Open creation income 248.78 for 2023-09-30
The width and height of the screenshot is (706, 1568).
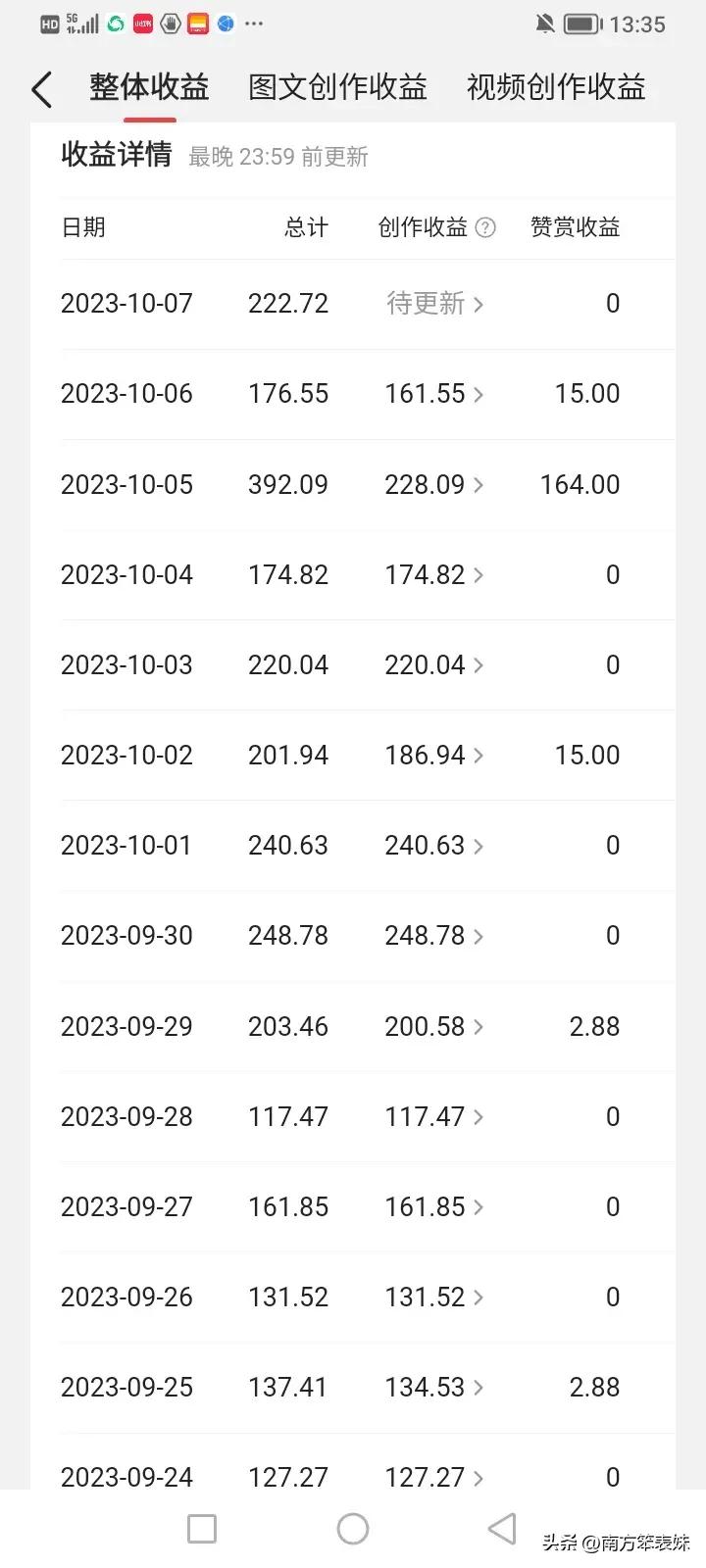434,936
